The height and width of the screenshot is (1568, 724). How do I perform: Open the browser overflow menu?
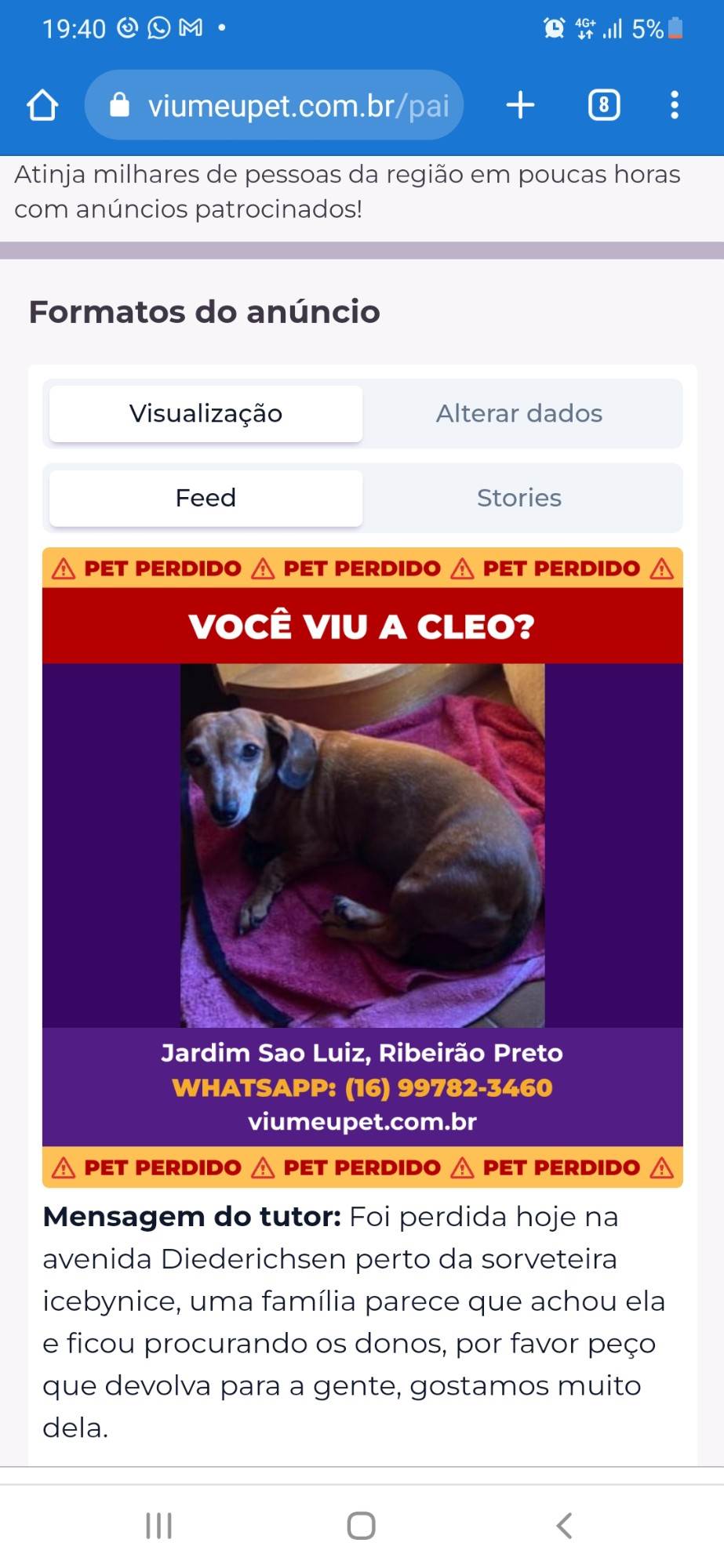pyautogui.click(x=674, y=105)
